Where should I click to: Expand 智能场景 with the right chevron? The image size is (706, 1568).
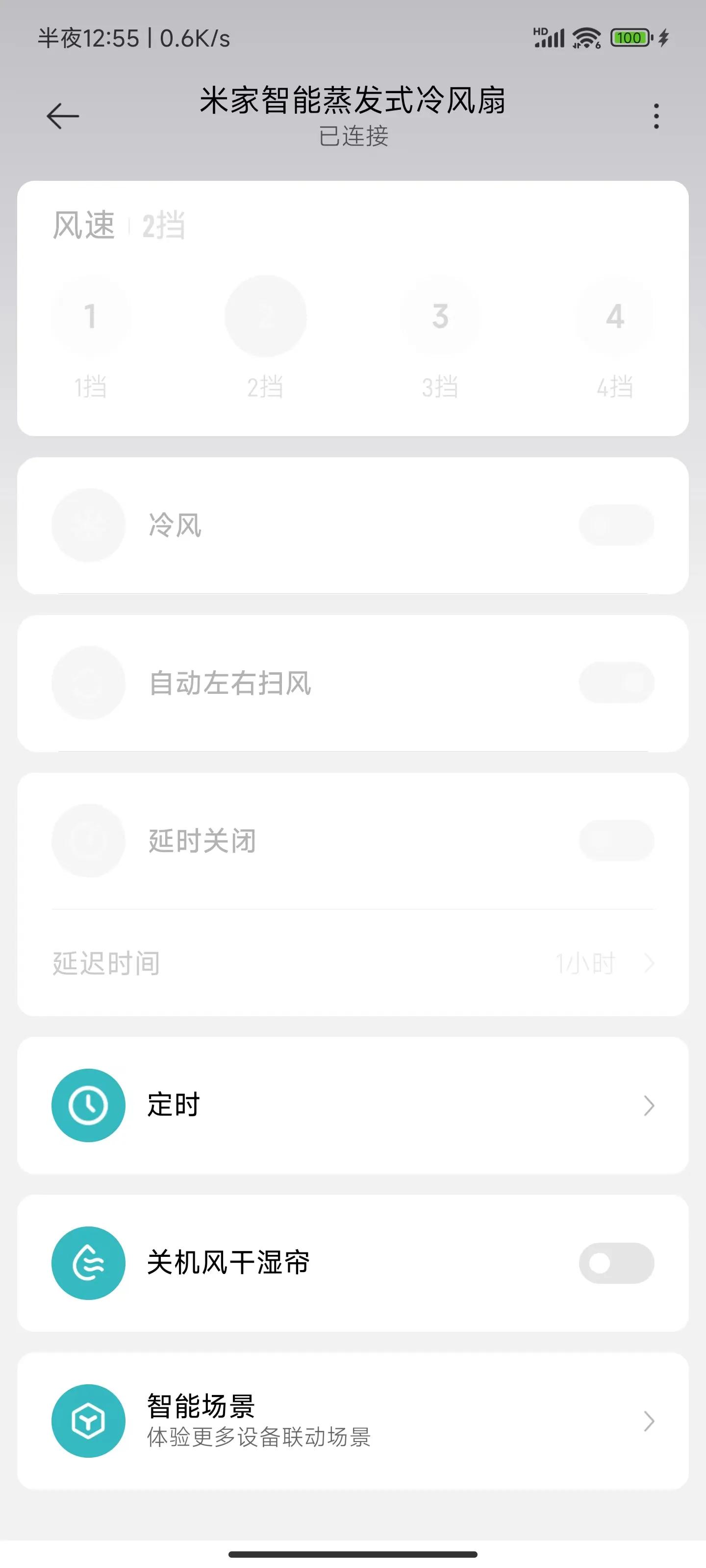click(x=649, y=1422)
